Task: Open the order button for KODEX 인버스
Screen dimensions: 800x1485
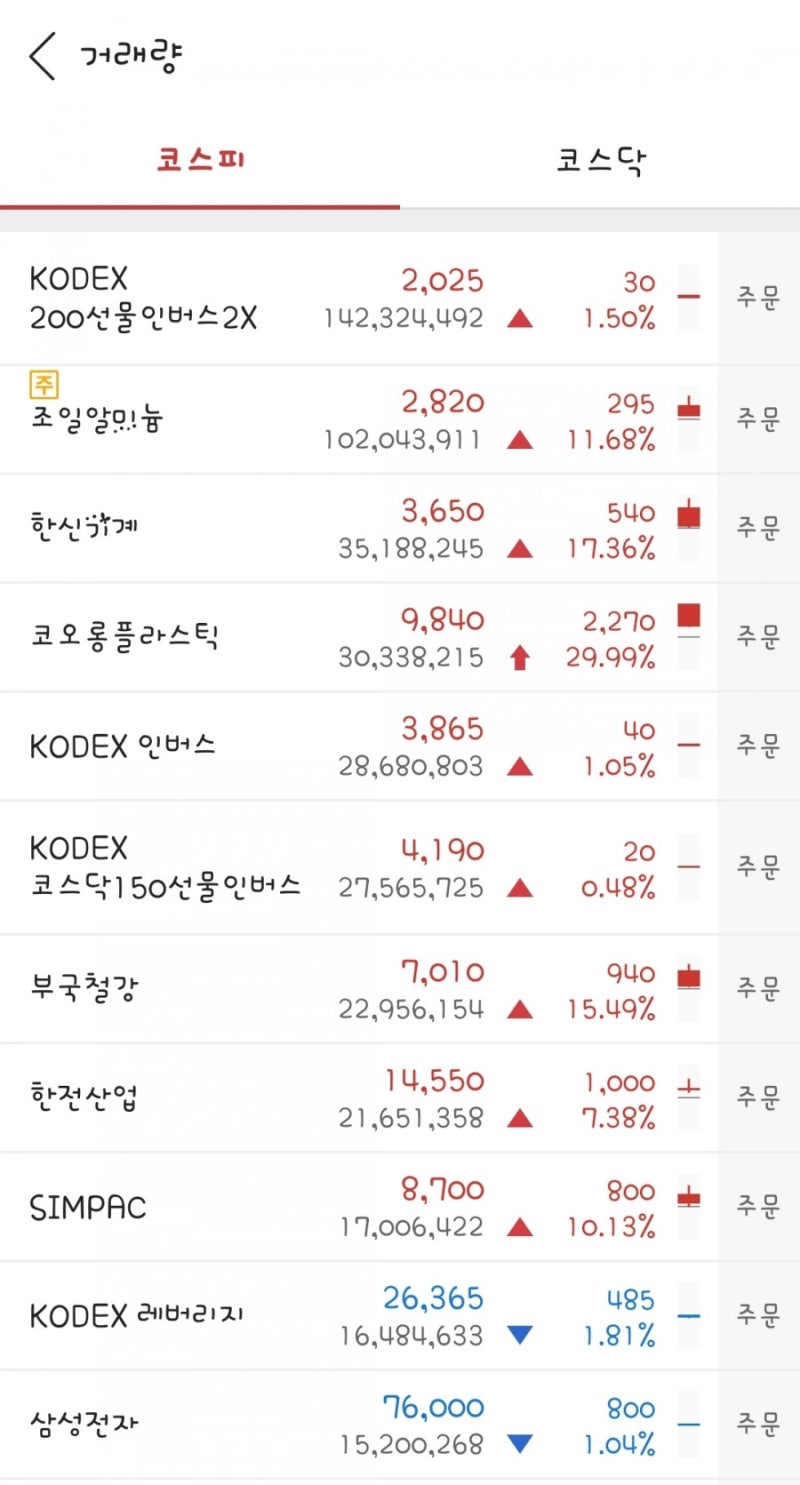Action: tap(756, 746)
